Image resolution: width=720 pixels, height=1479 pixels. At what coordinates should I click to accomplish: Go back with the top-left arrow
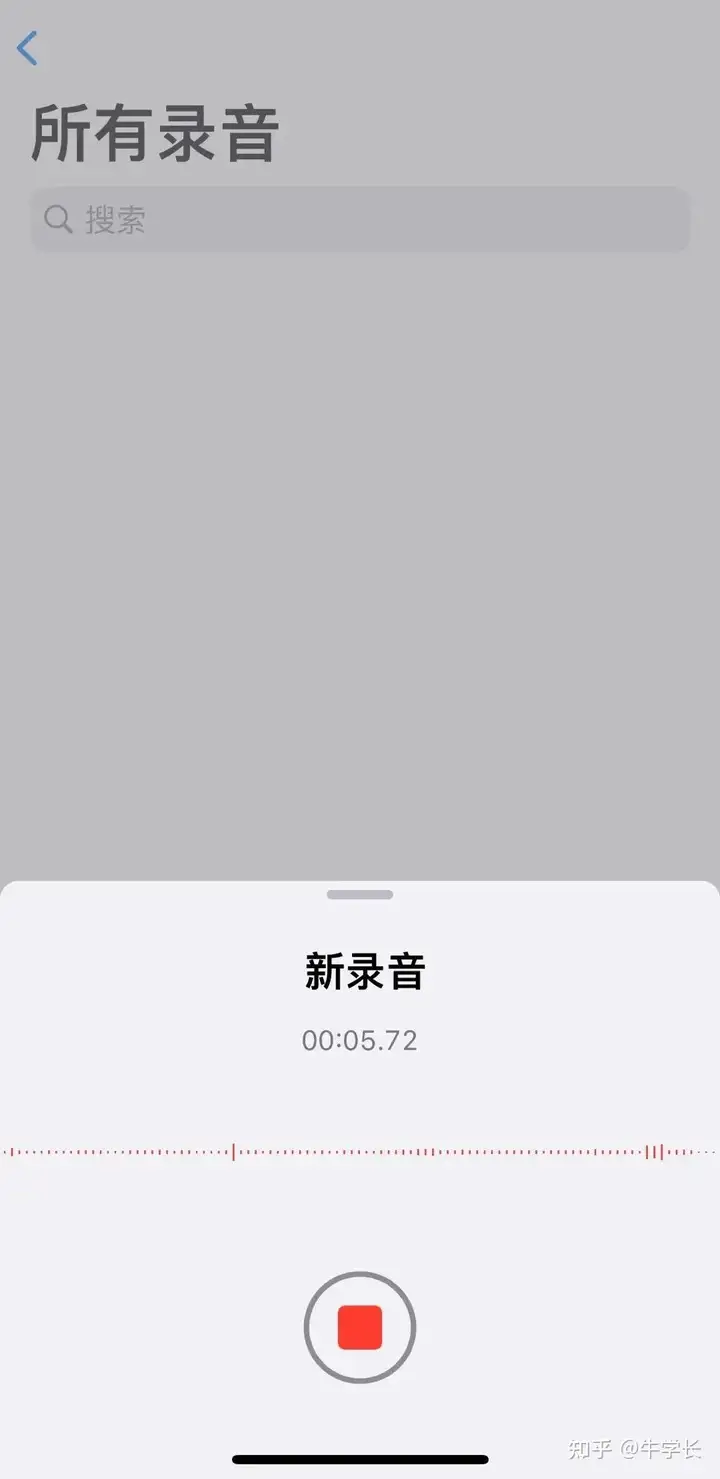(28, 48)
